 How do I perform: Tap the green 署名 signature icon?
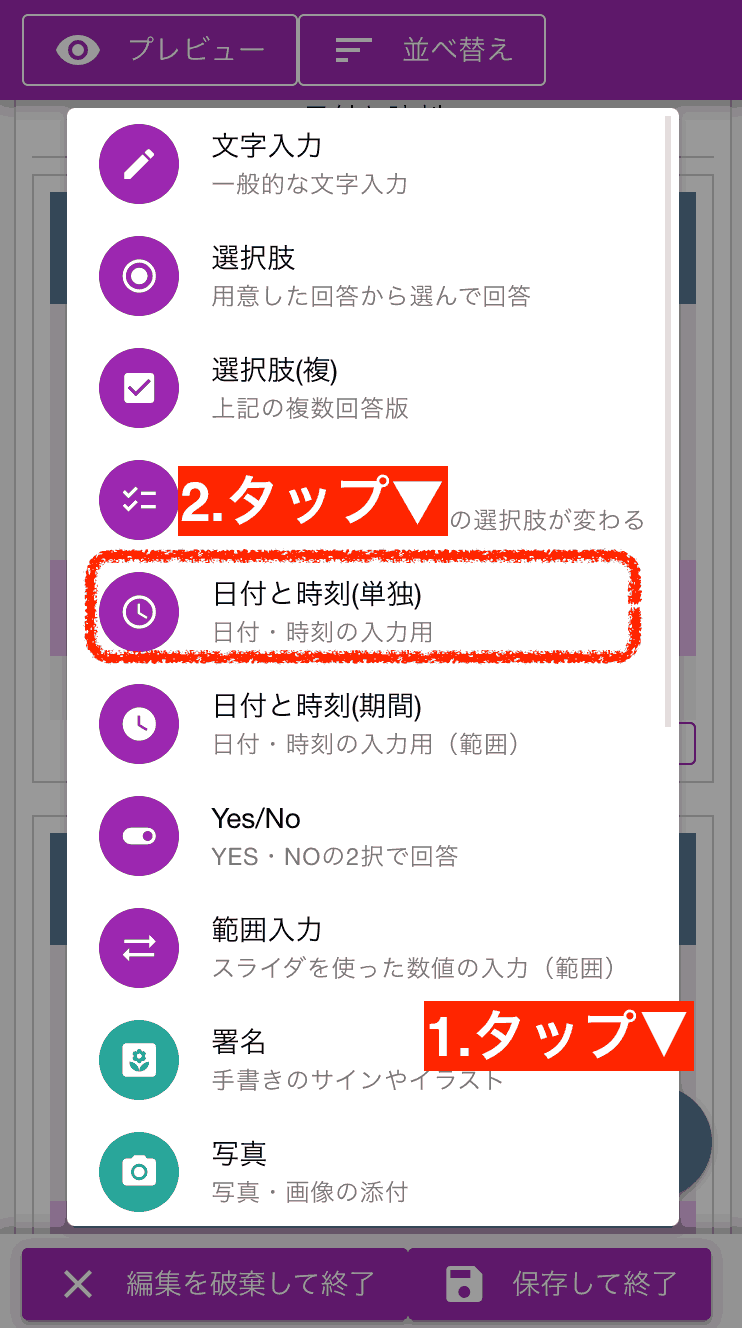[138, 1060]
